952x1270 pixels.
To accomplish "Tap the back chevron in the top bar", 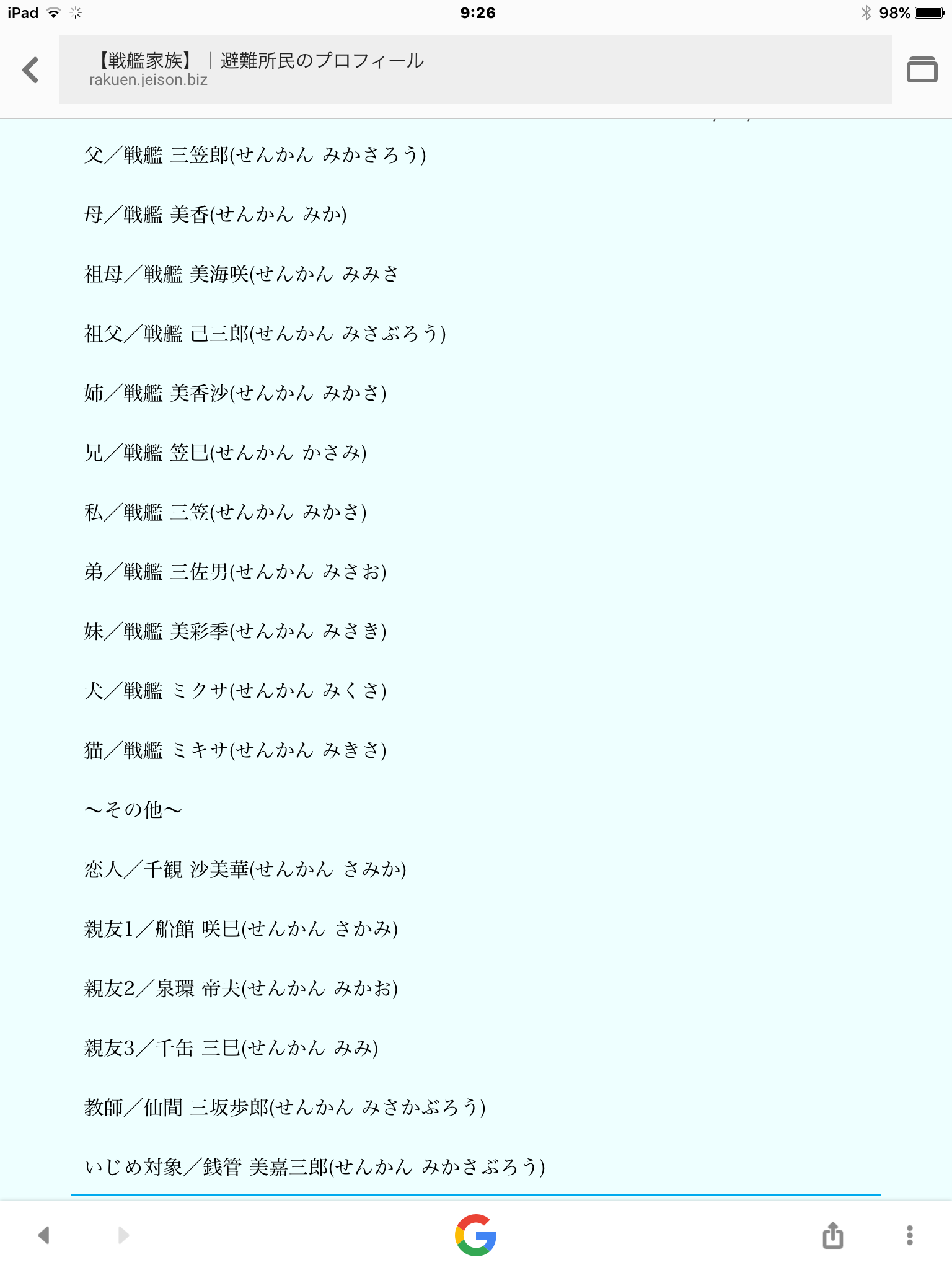I will [30, 69].
